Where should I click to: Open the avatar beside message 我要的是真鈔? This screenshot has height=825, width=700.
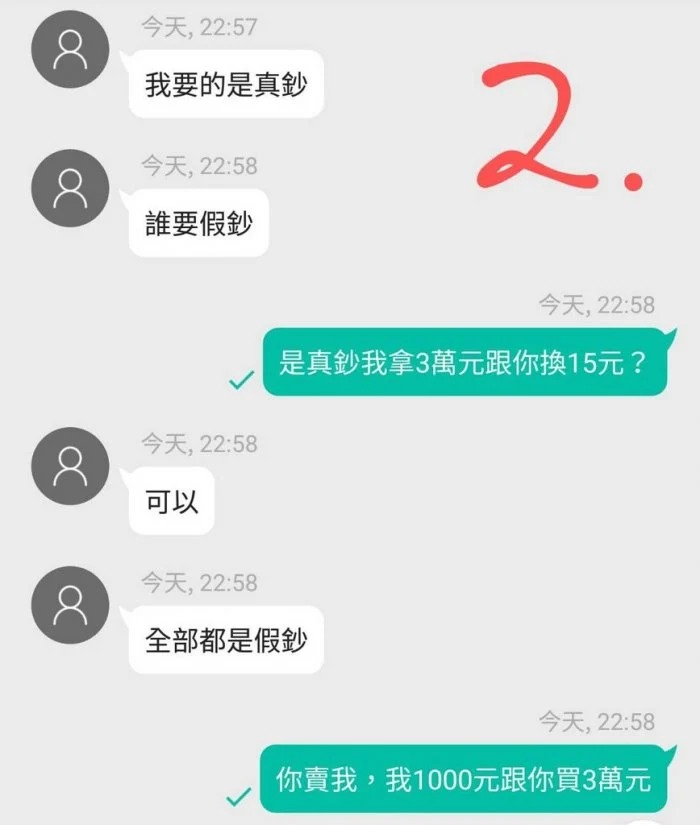[71, 51]
